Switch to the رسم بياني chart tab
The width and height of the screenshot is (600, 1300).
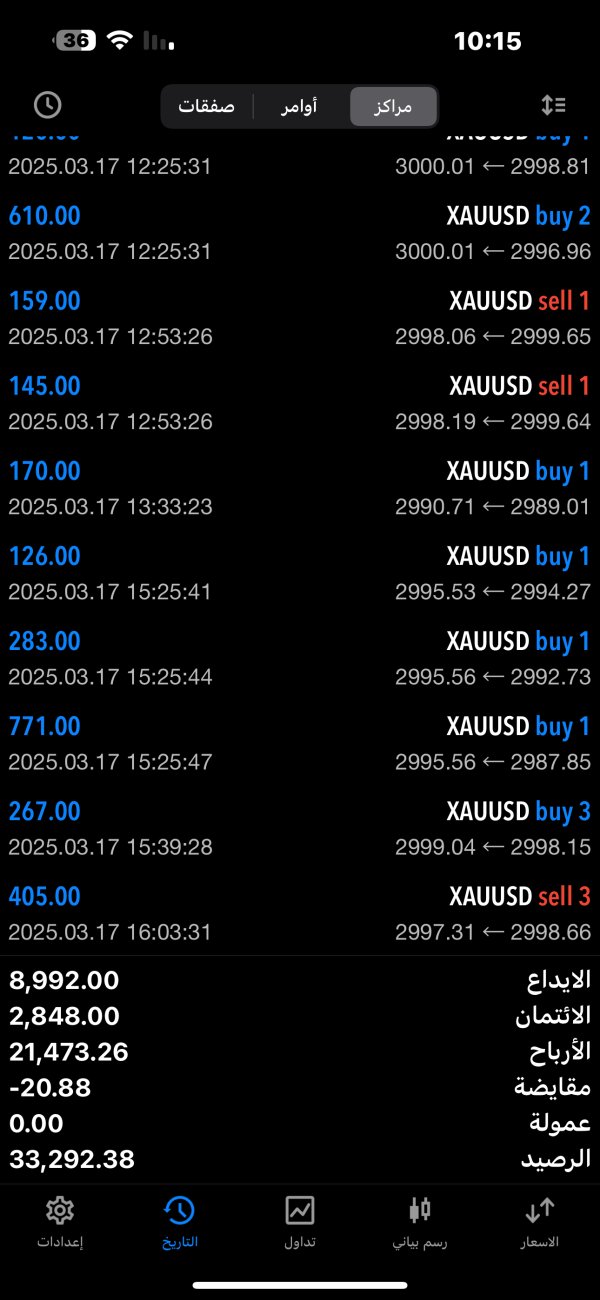pyautogui.click(x=420, y=1222)
